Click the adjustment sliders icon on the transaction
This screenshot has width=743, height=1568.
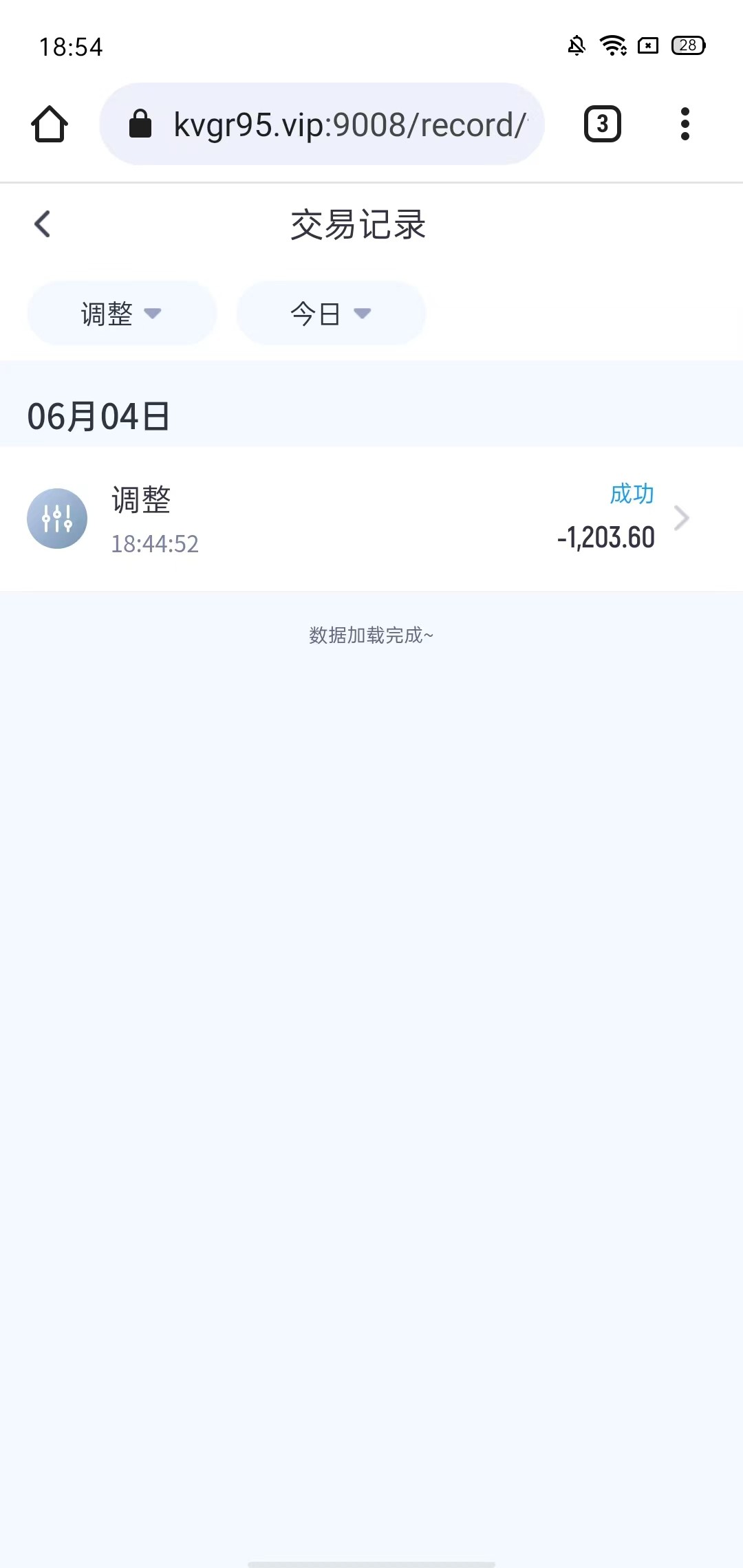(x=57, y=518)
